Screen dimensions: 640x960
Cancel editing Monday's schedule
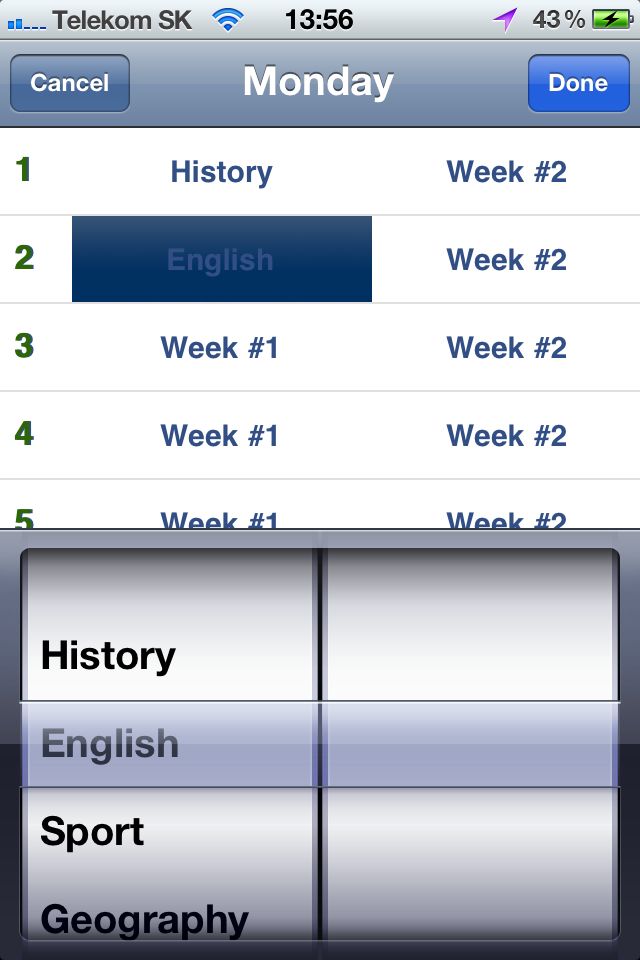point(69,83)
